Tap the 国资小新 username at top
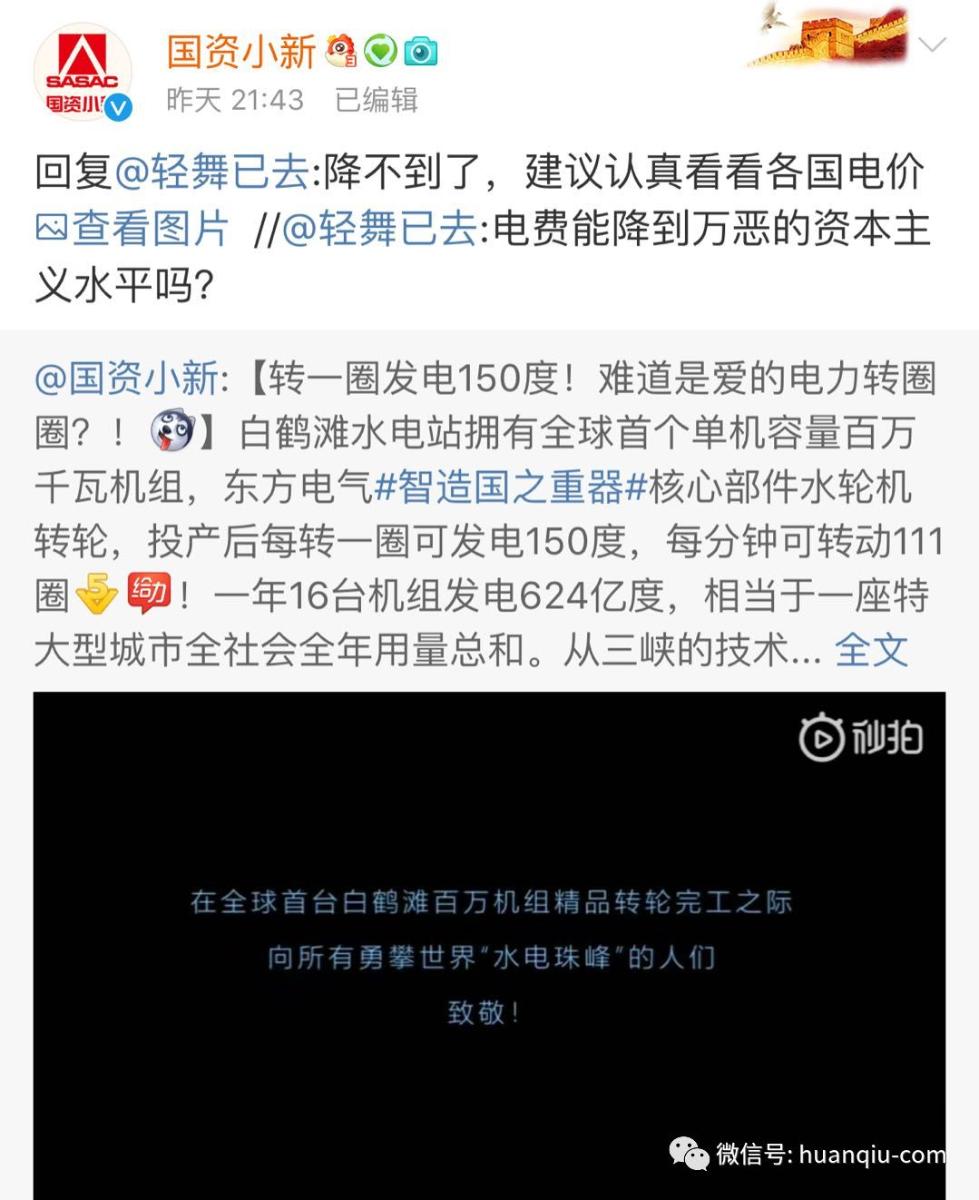 click(x=240, y=50)
